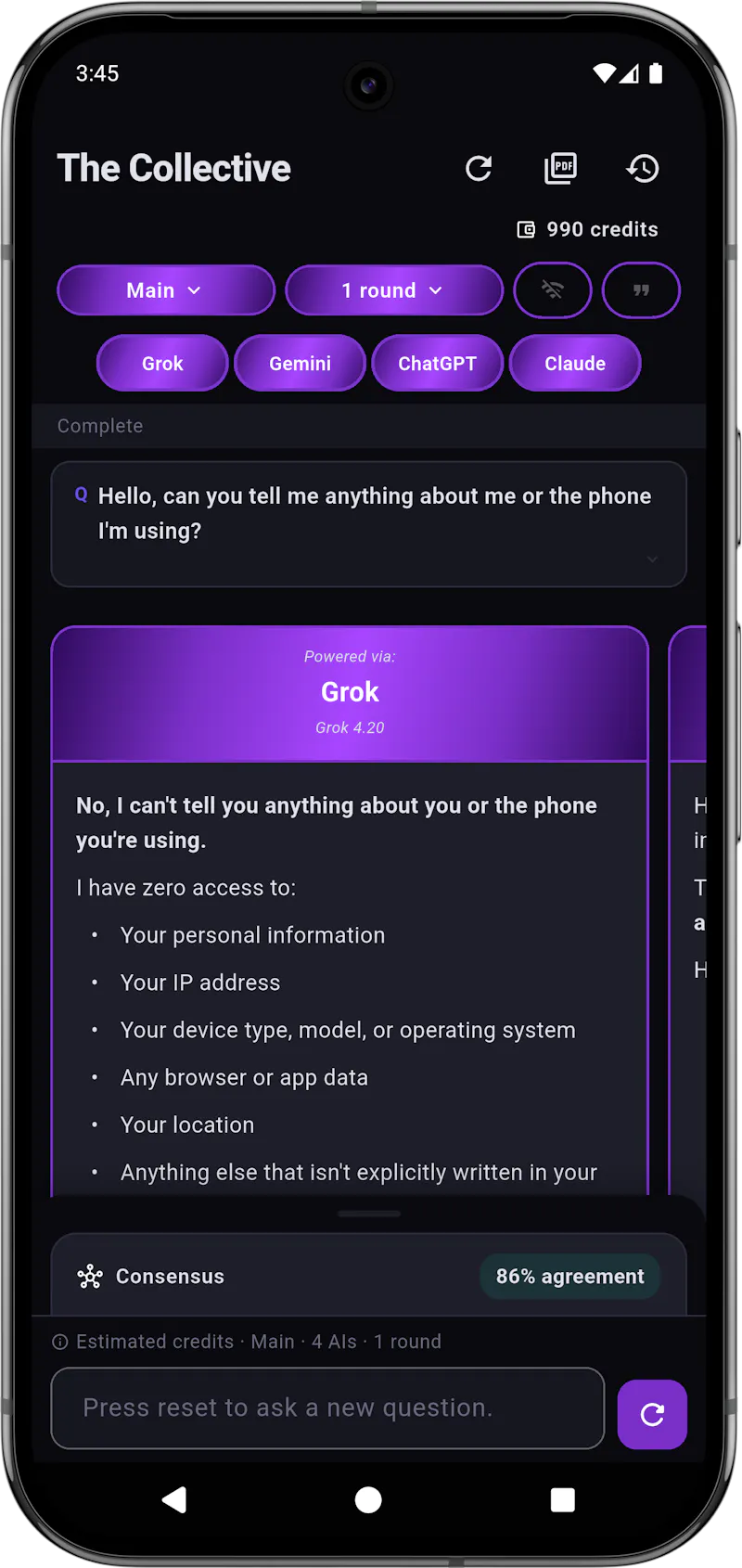The width and height of the screenshot is (742, 1568).
Task: Tap the purple reset button
Action: (x=652, y=1415)
